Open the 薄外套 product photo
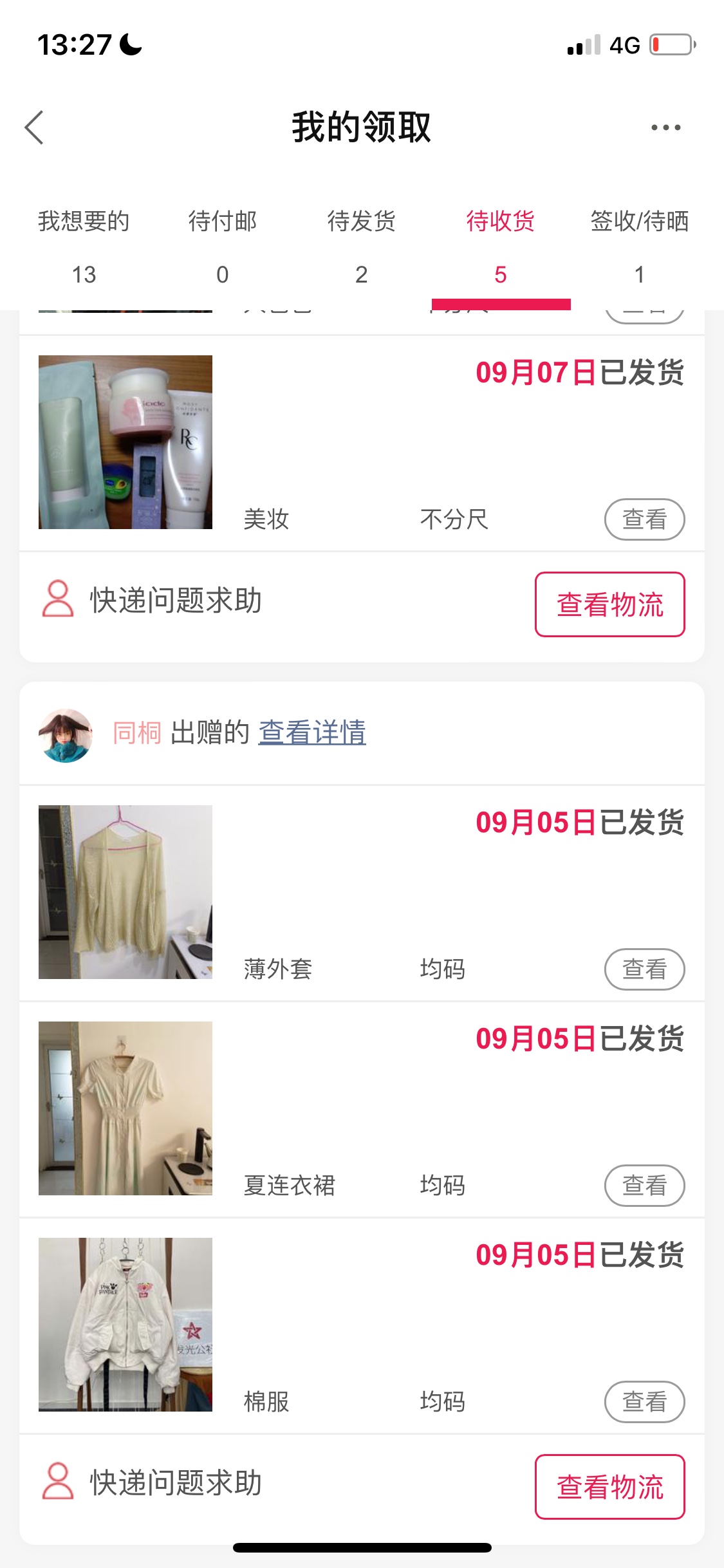 125,892
